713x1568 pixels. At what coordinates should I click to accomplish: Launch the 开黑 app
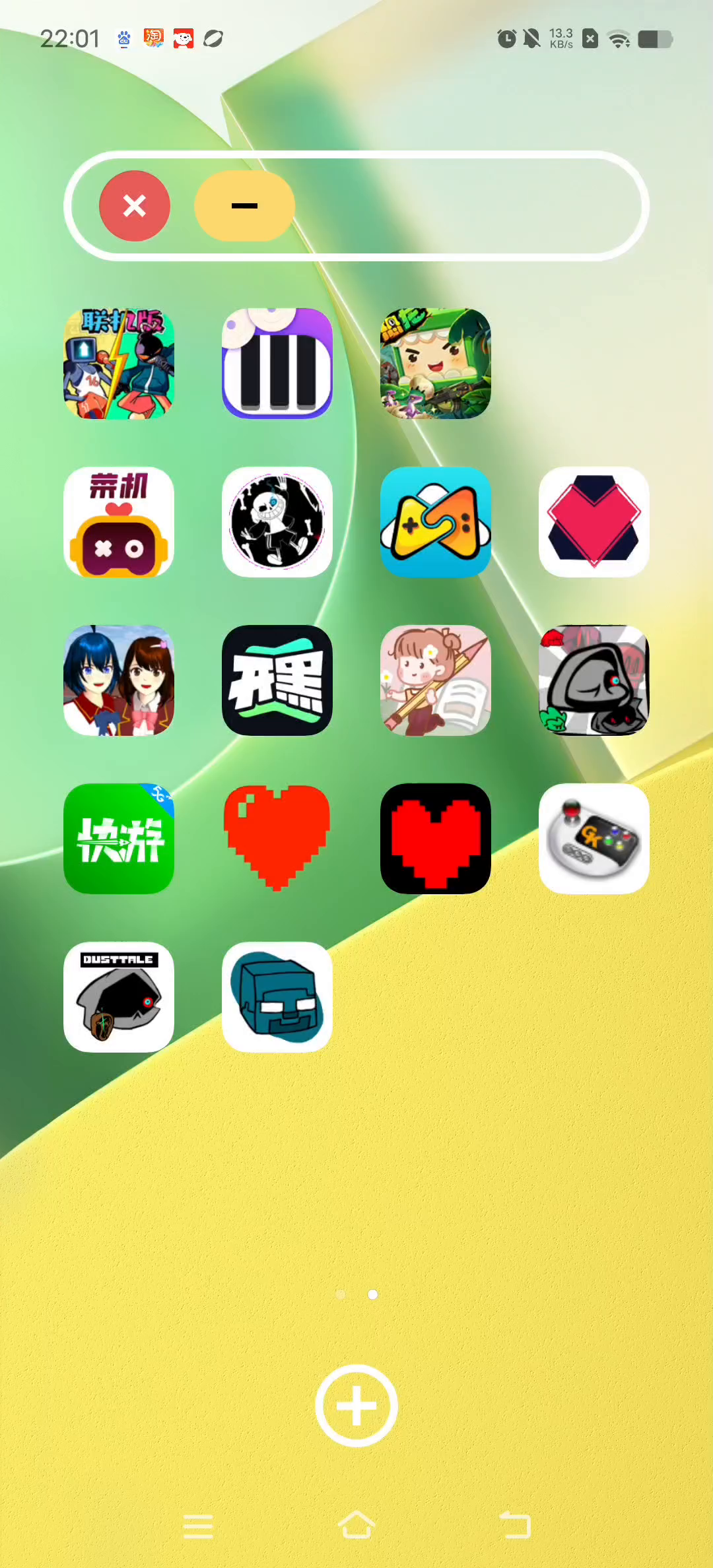277,680
